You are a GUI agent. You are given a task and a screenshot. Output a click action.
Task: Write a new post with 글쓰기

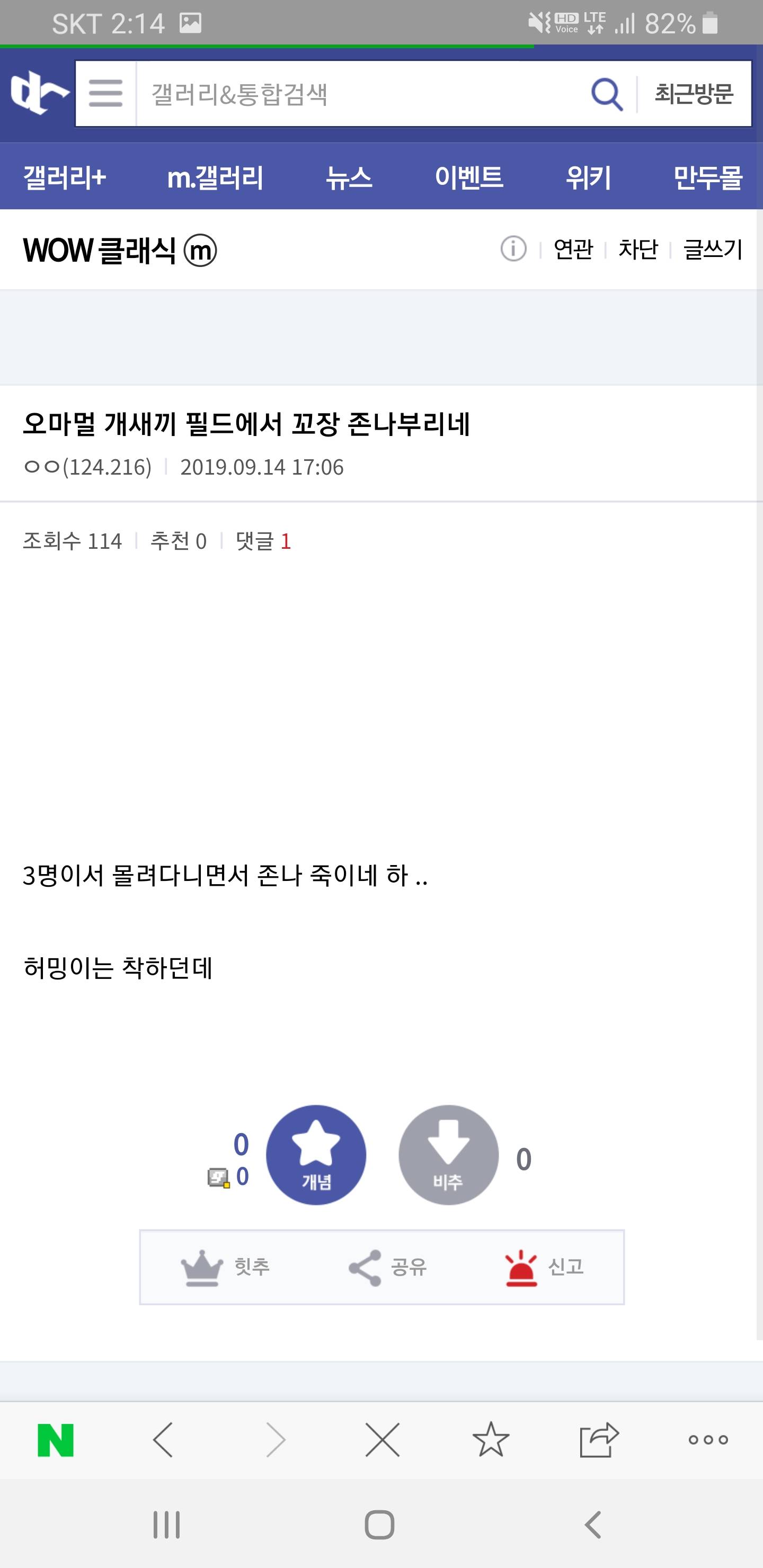click(713, 249)
